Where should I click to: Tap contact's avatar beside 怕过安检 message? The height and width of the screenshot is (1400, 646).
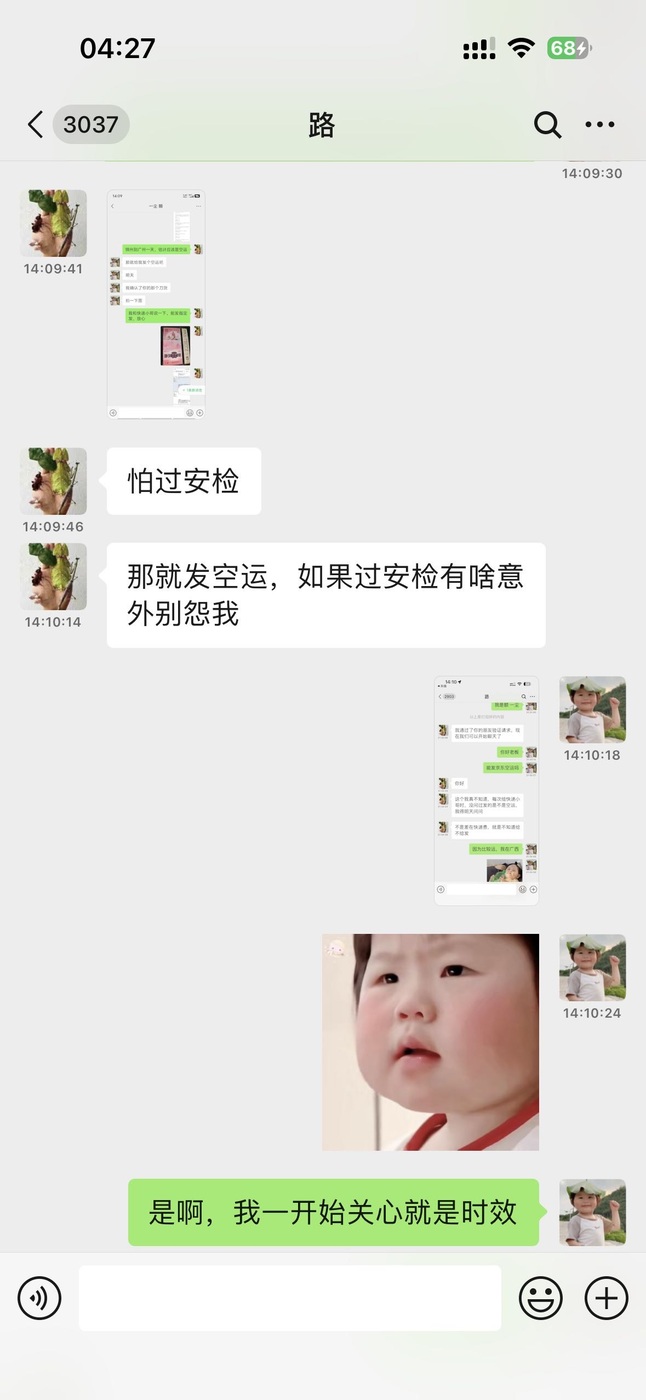click(53, 481)
